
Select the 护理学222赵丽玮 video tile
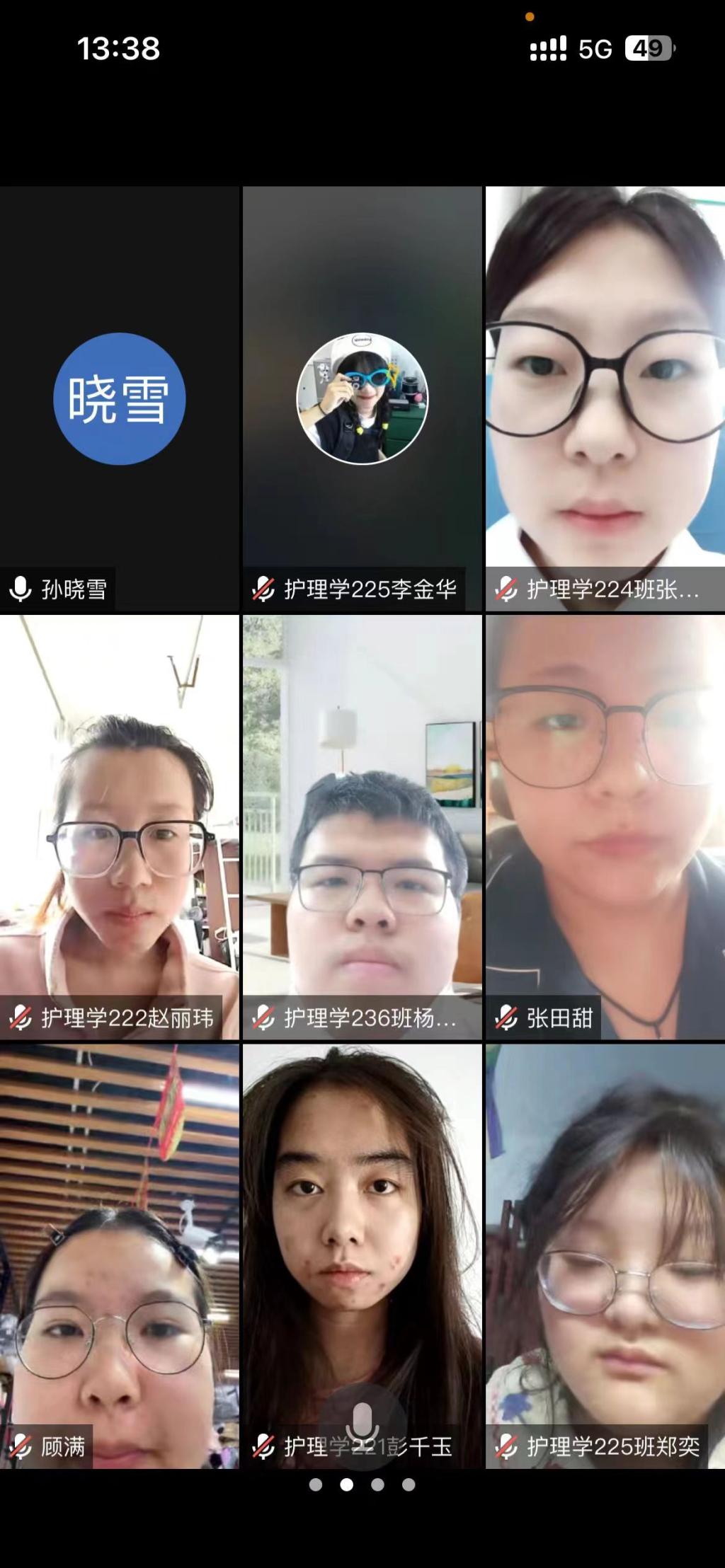point(119,826)
